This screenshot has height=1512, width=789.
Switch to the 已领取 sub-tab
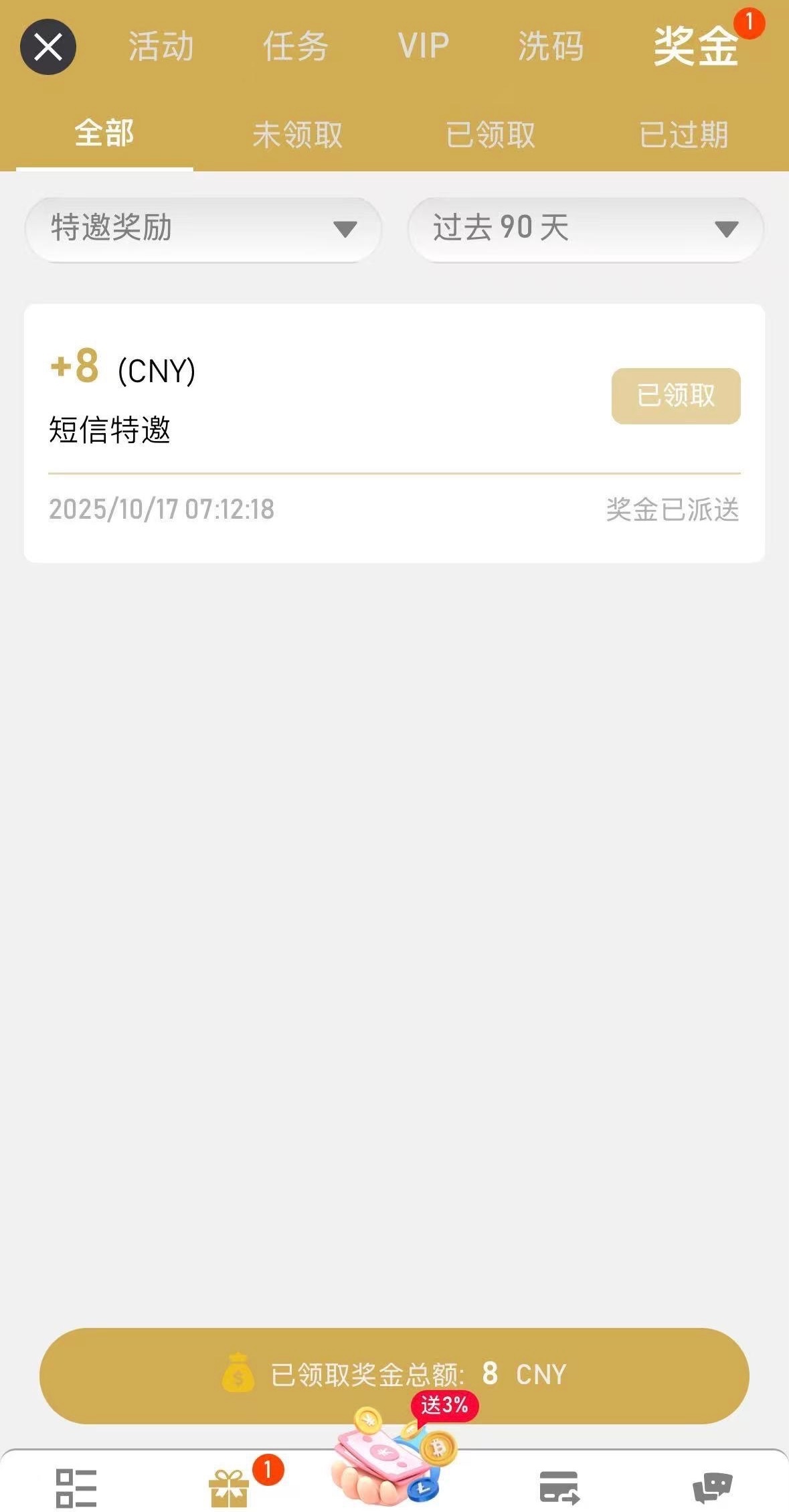491,135
